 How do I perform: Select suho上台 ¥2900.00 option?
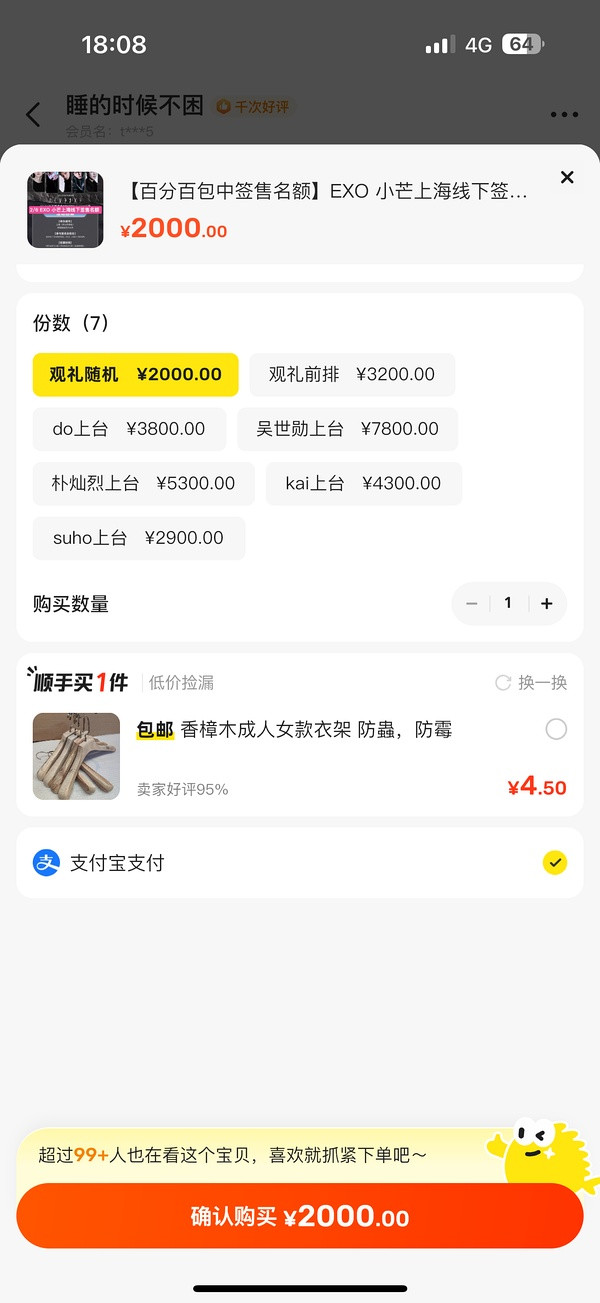click(x=139, y=538)
